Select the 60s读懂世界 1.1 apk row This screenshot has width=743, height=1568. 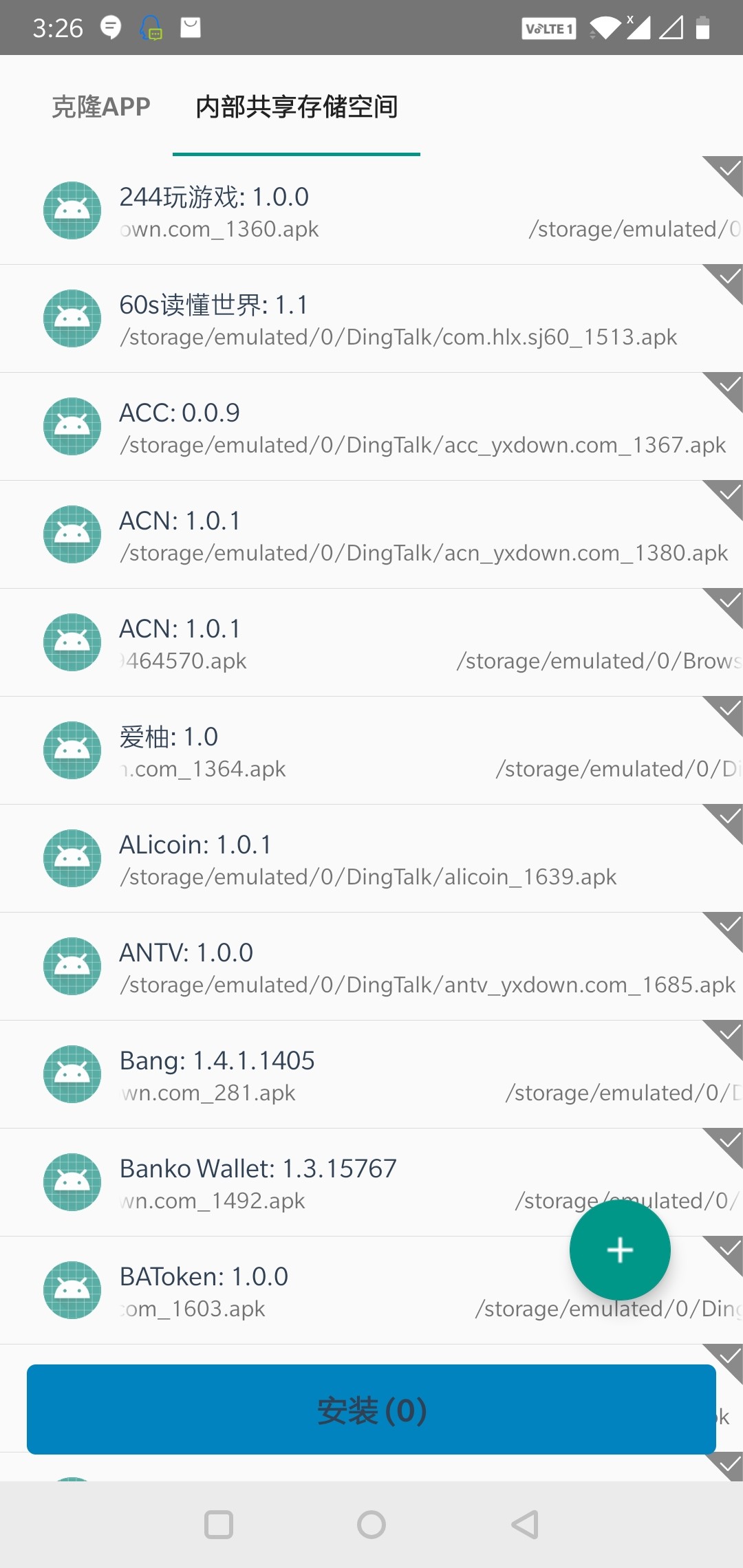coord(371,319)
